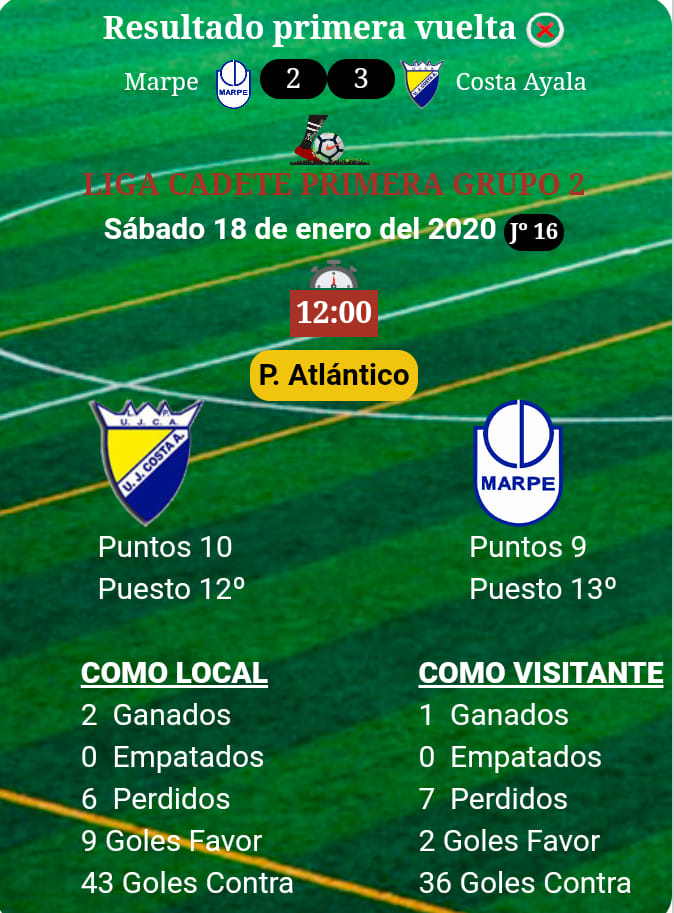This screenshot has width=674, height=913.
Task: Close the Resultado primera vuelta panel
Action: [x=545, y=30]
